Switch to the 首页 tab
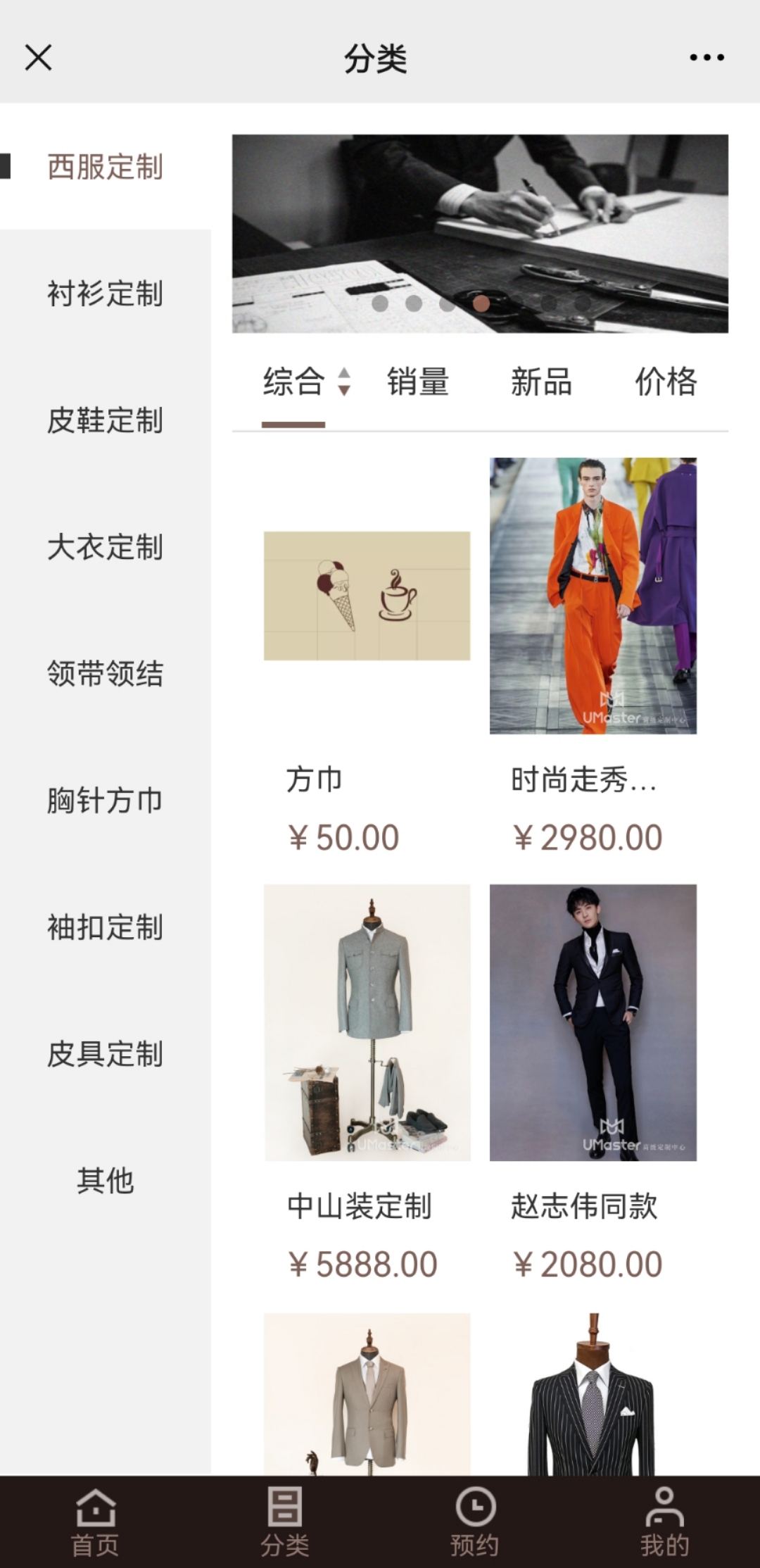Viewport: 760px width, 1568px height. (95, 1522)
